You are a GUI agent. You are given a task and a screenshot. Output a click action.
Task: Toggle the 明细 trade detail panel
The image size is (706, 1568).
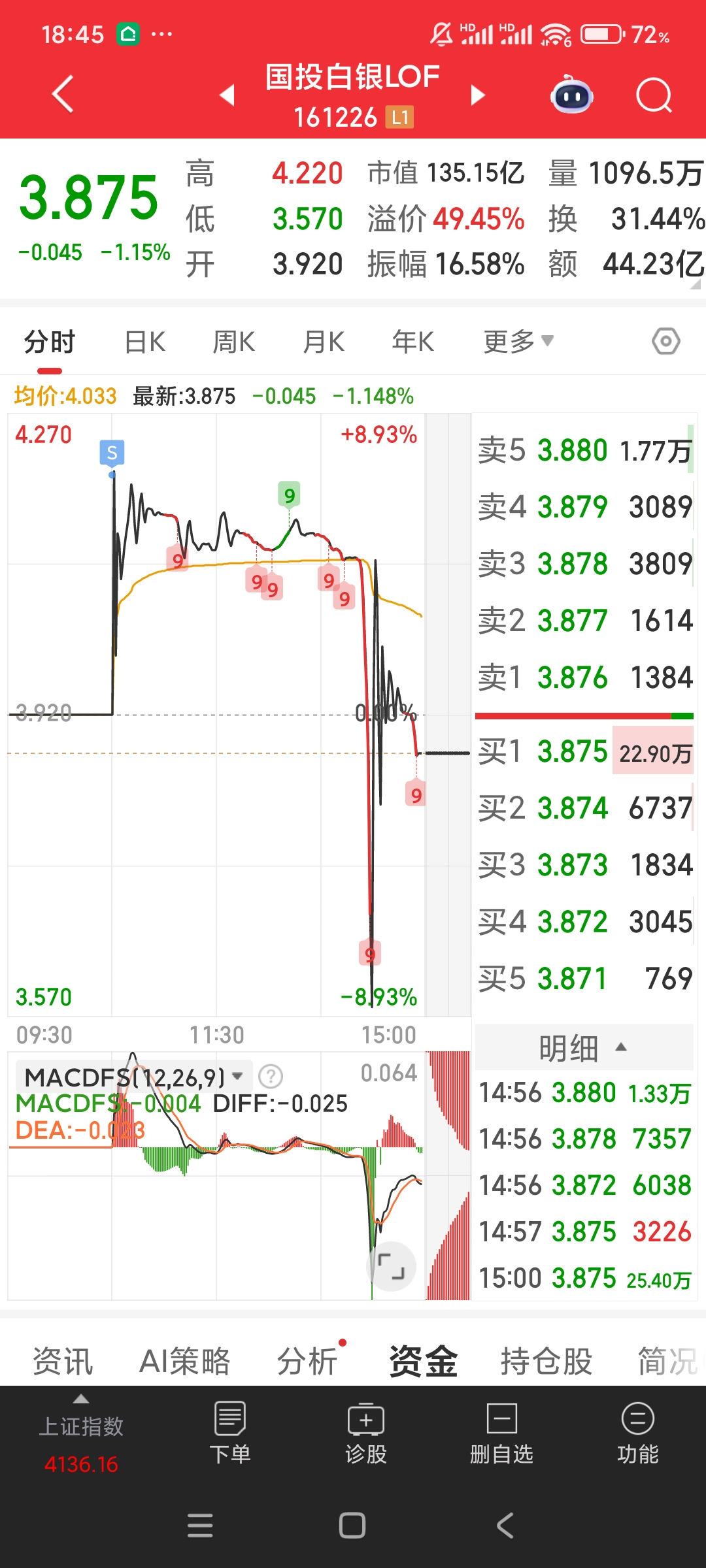[x=584, y=1048]
